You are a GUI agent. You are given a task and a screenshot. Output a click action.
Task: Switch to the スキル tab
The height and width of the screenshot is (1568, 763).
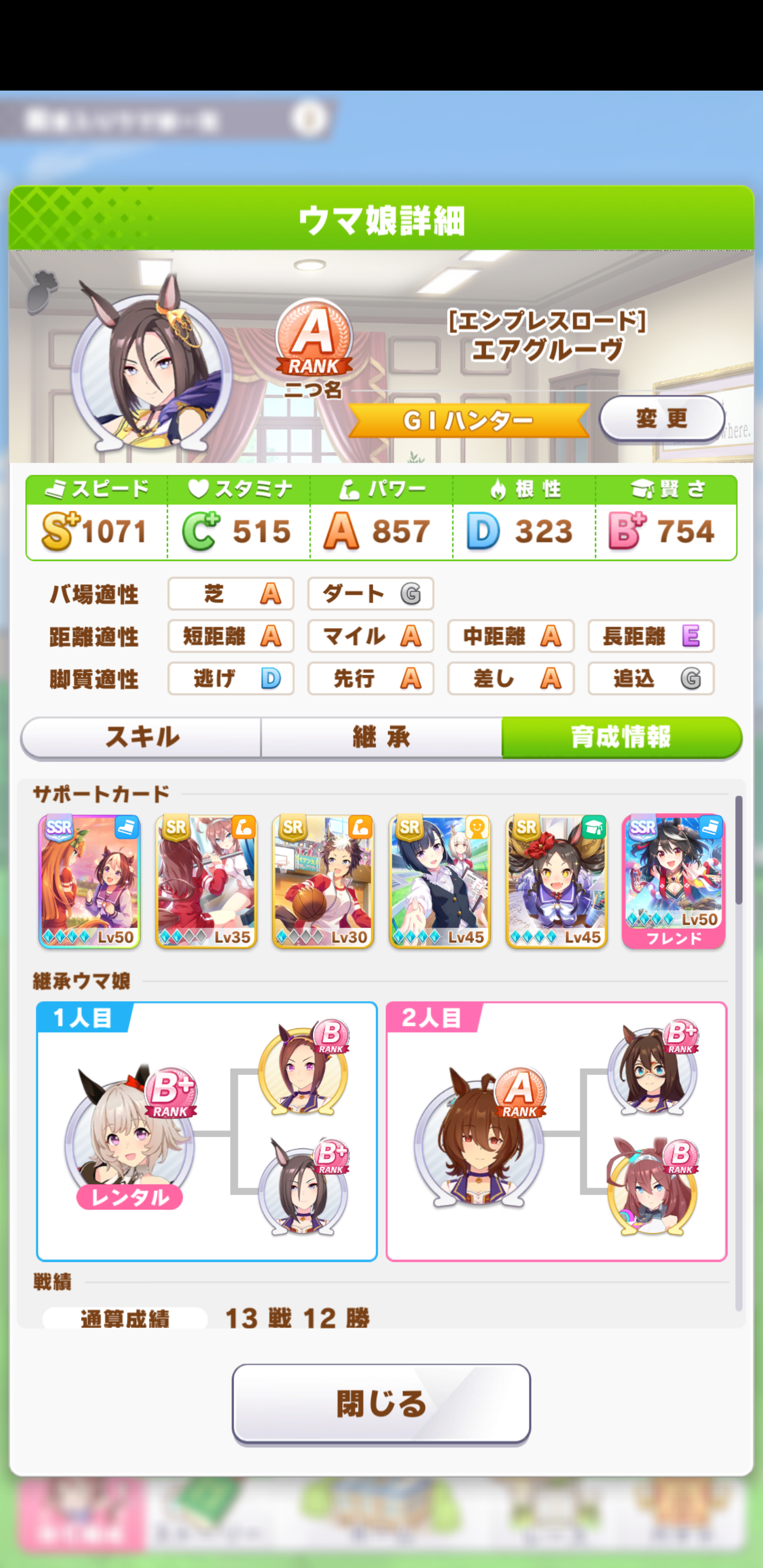point(141,737)
